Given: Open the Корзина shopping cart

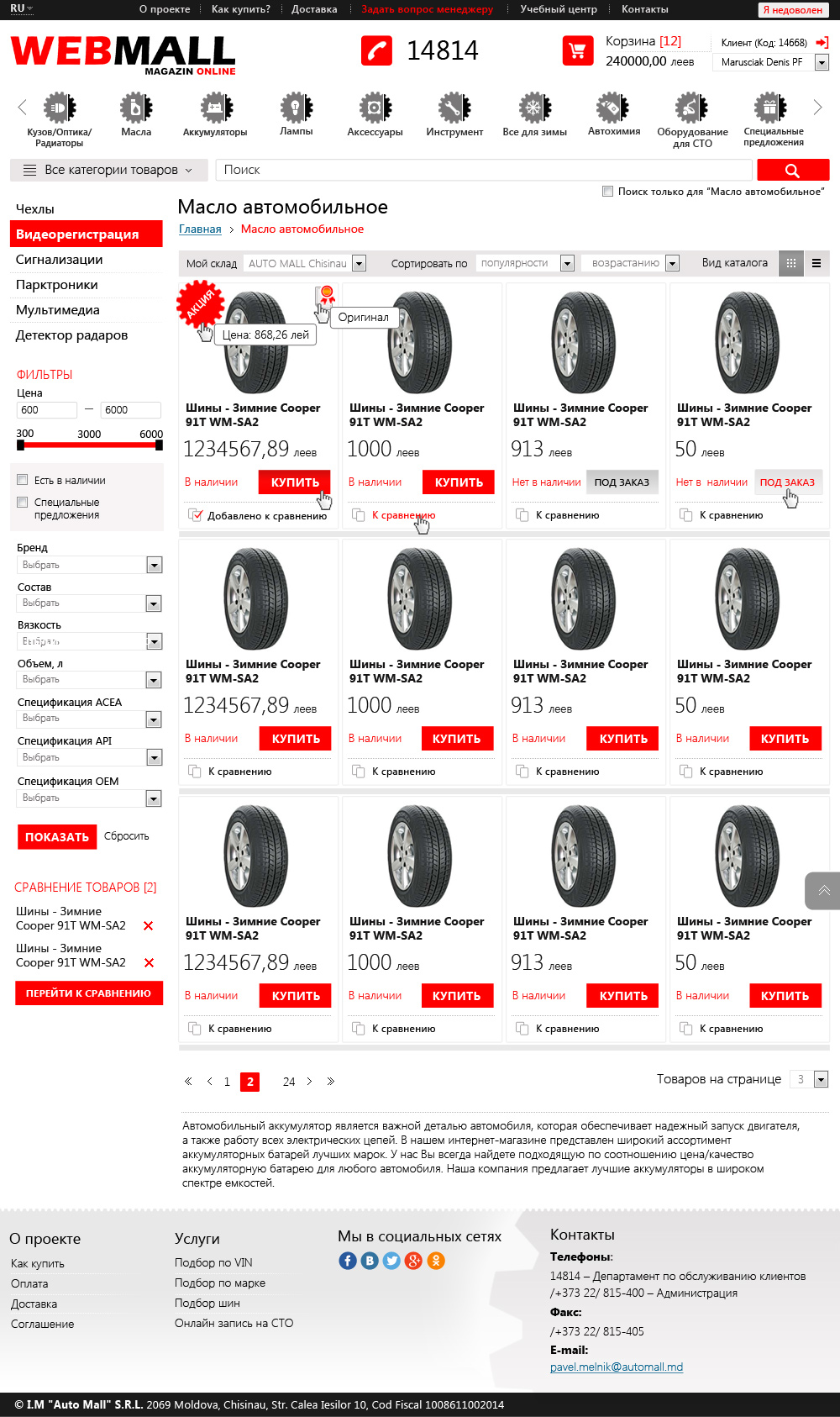Looking at the screenshot, I should [577, 50].
